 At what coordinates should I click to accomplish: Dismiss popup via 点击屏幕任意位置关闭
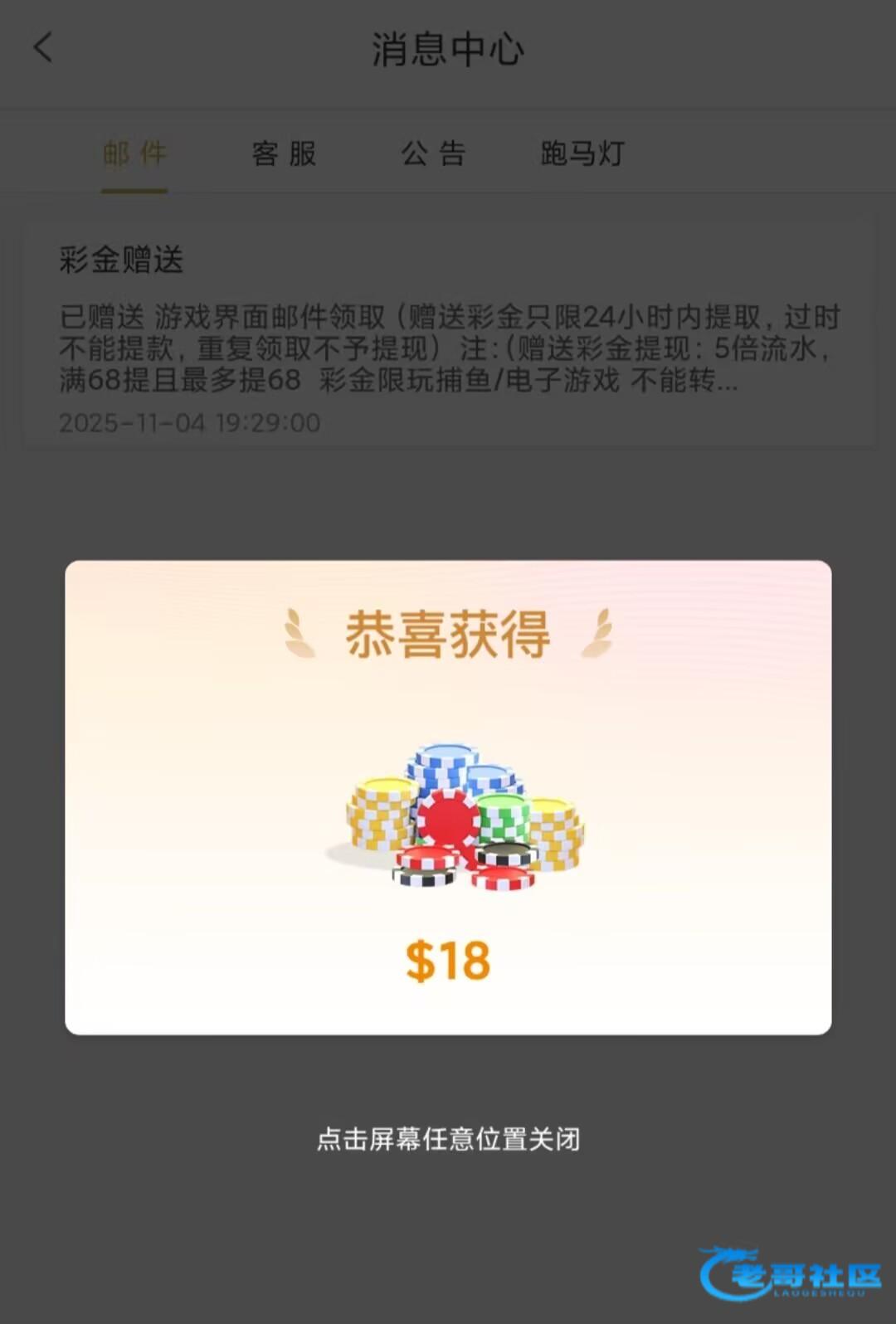coord(448,1139)
